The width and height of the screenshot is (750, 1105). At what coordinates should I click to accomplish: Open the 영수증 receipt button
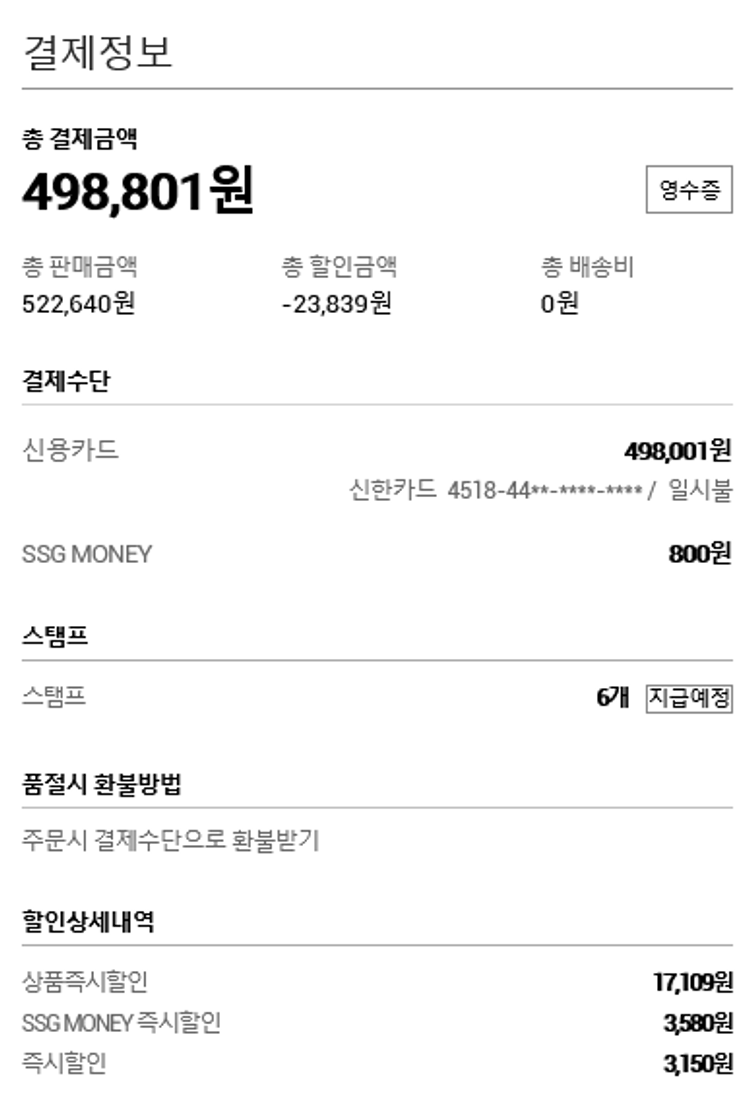tap(689, 191)
